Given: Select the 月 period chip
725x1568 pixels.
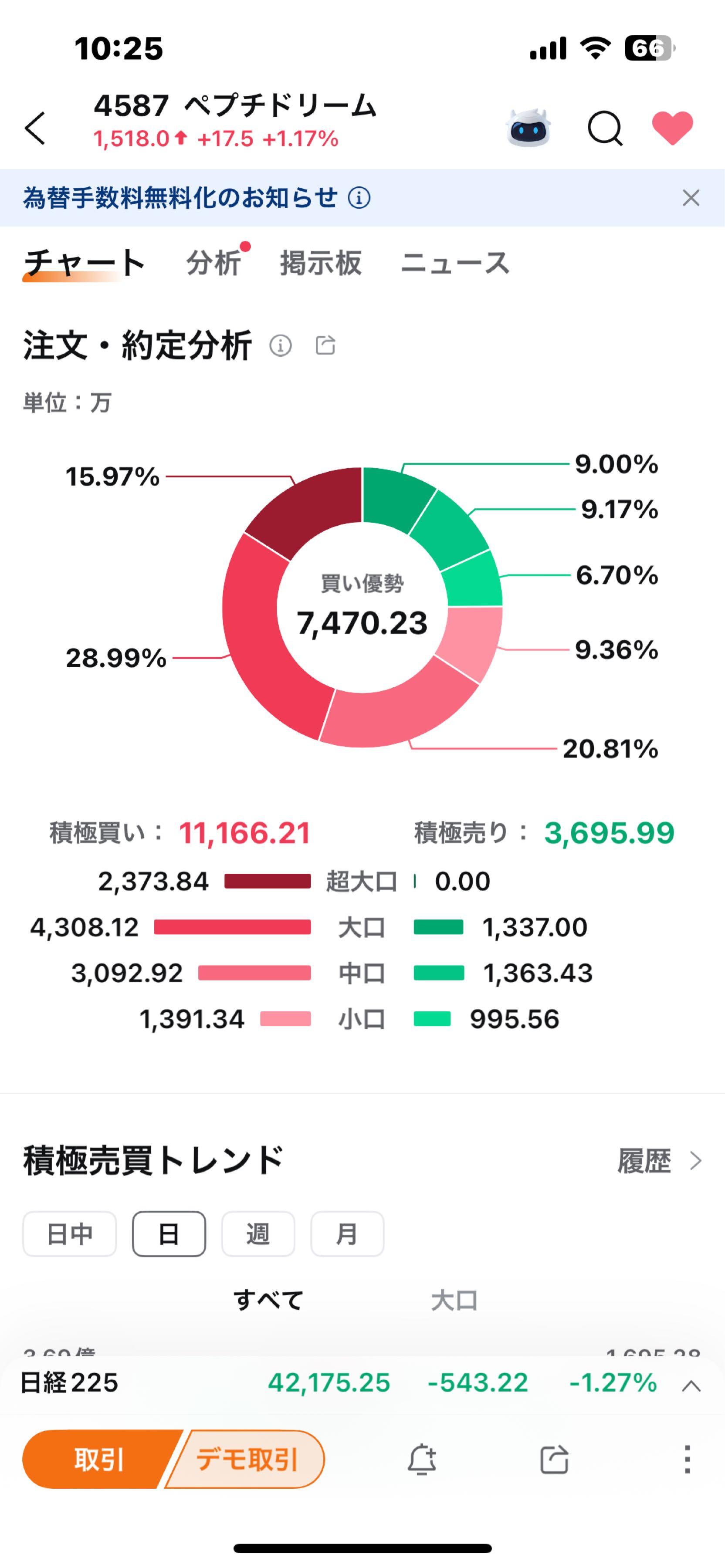Looking at the screenshot, I should click(347, 1234).
